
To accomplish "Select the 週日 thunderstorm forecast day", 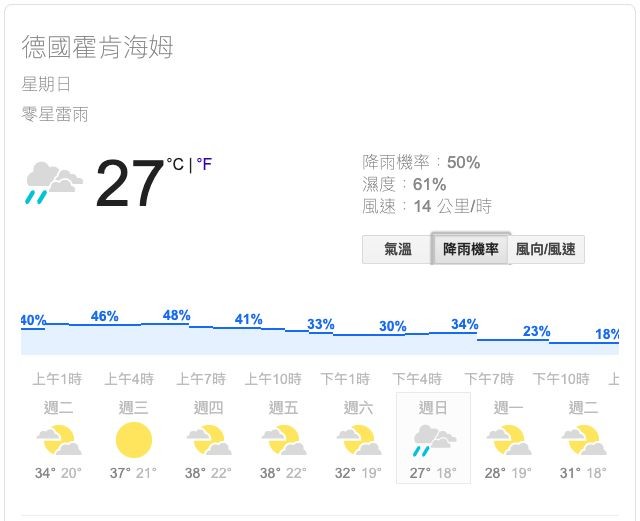I will pyautogui.click(x=433, y=440).
